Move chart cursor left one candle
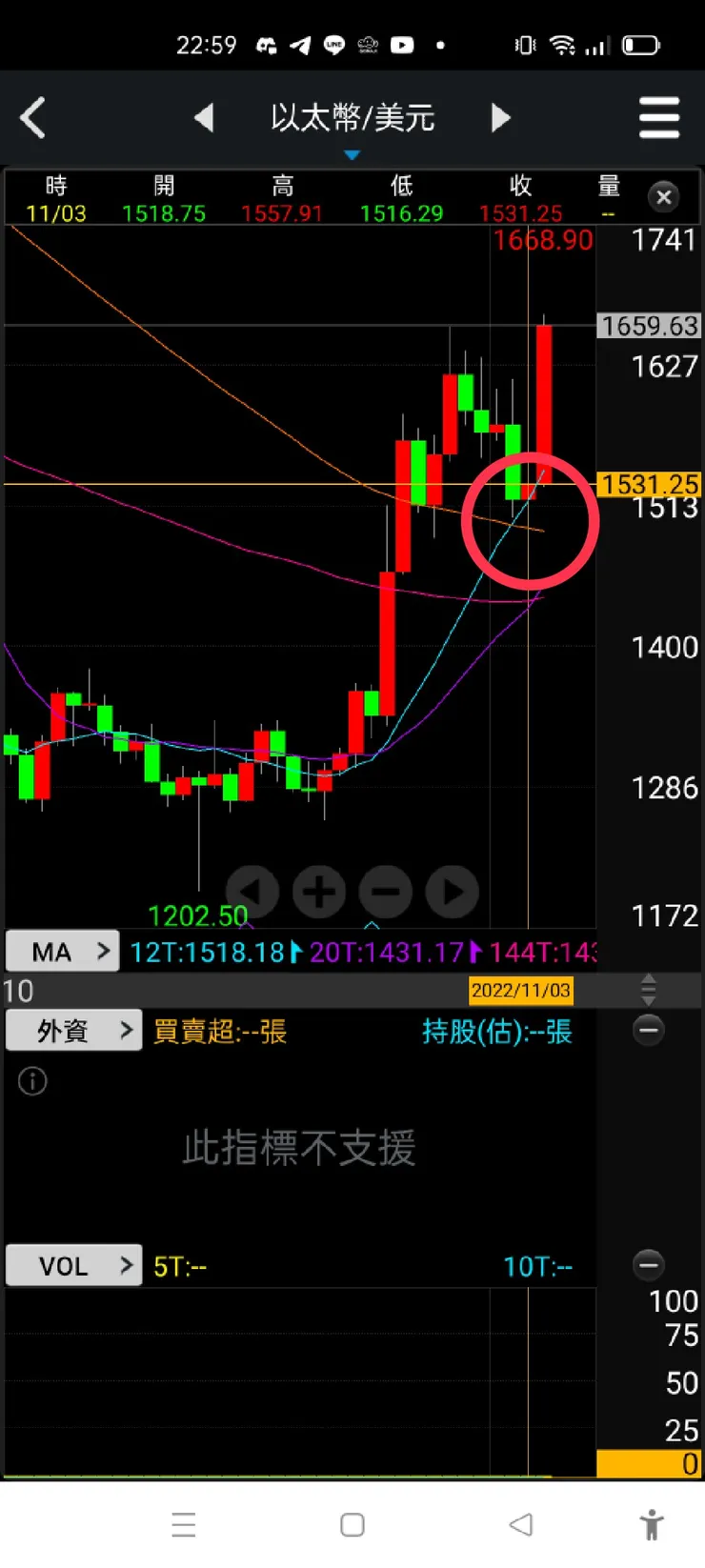The height and width of the screenshot is (1568, 705). (x=252, y=893)
